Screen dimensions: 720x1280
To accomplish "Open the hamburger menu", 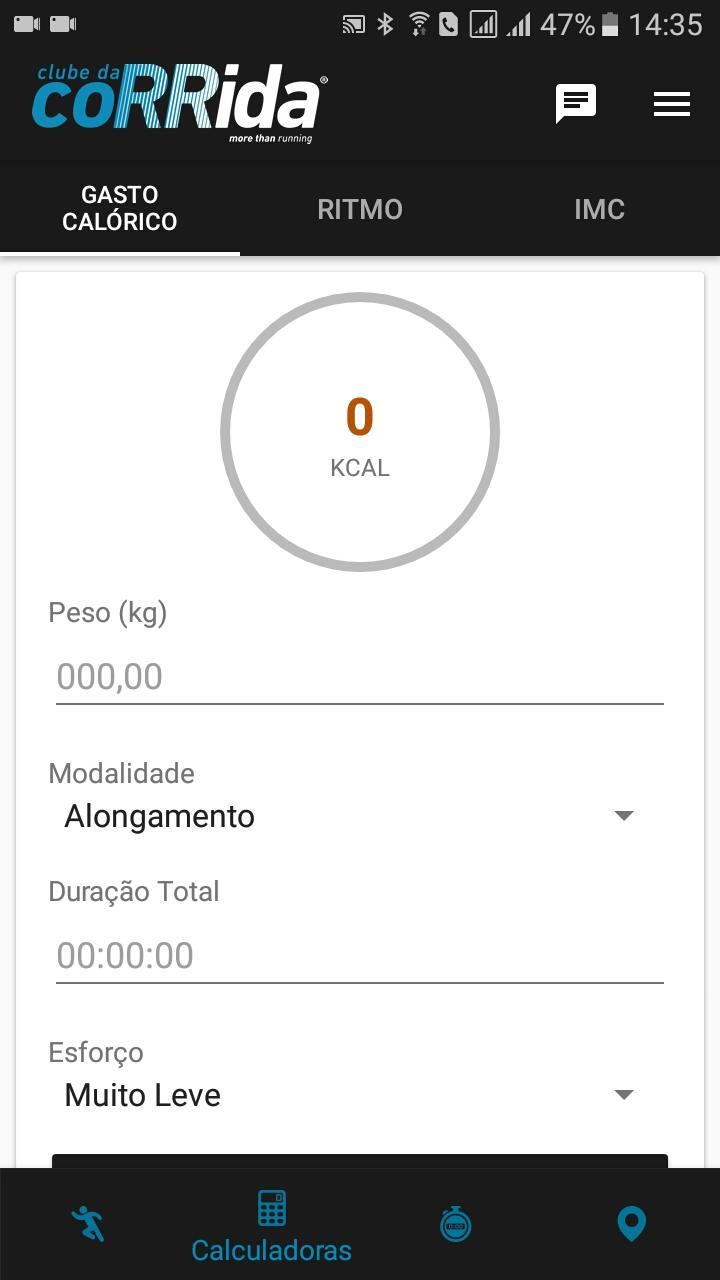I will pos(672,104).
